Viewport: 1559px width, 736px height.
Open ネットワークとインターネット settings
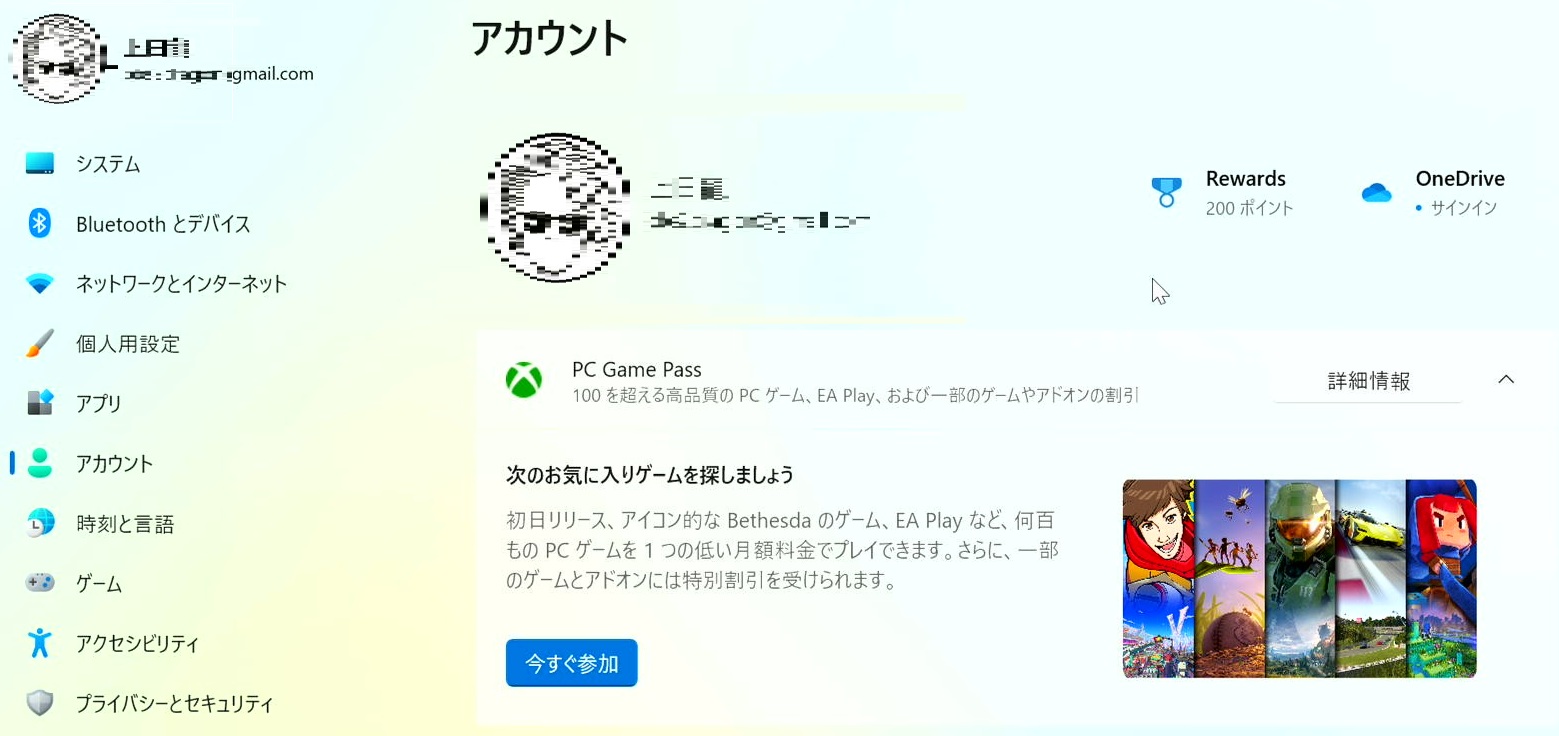coord(181,284)
